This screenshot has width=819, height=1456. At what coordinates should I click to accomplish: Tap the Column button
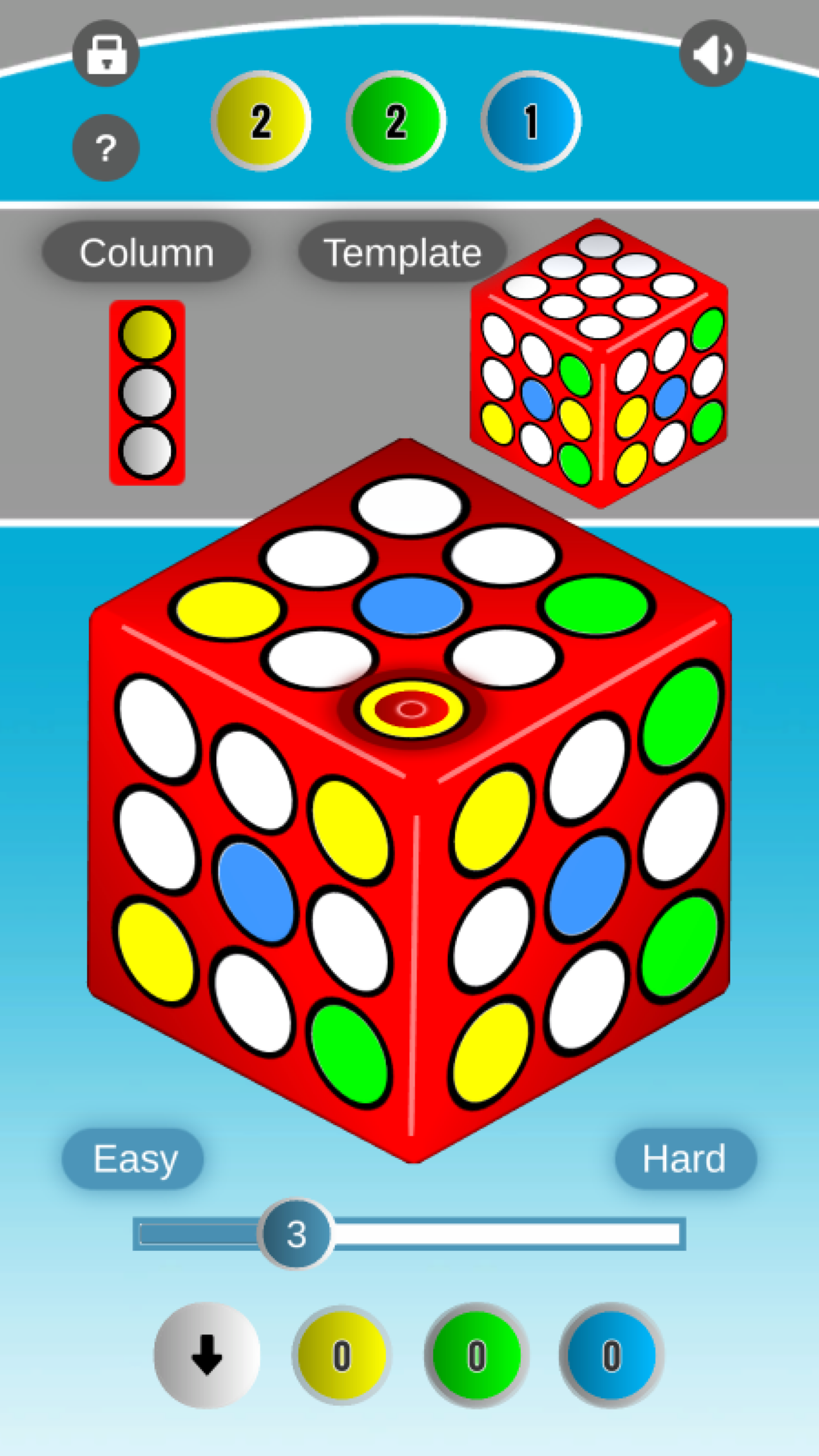(x=146, y=253)
